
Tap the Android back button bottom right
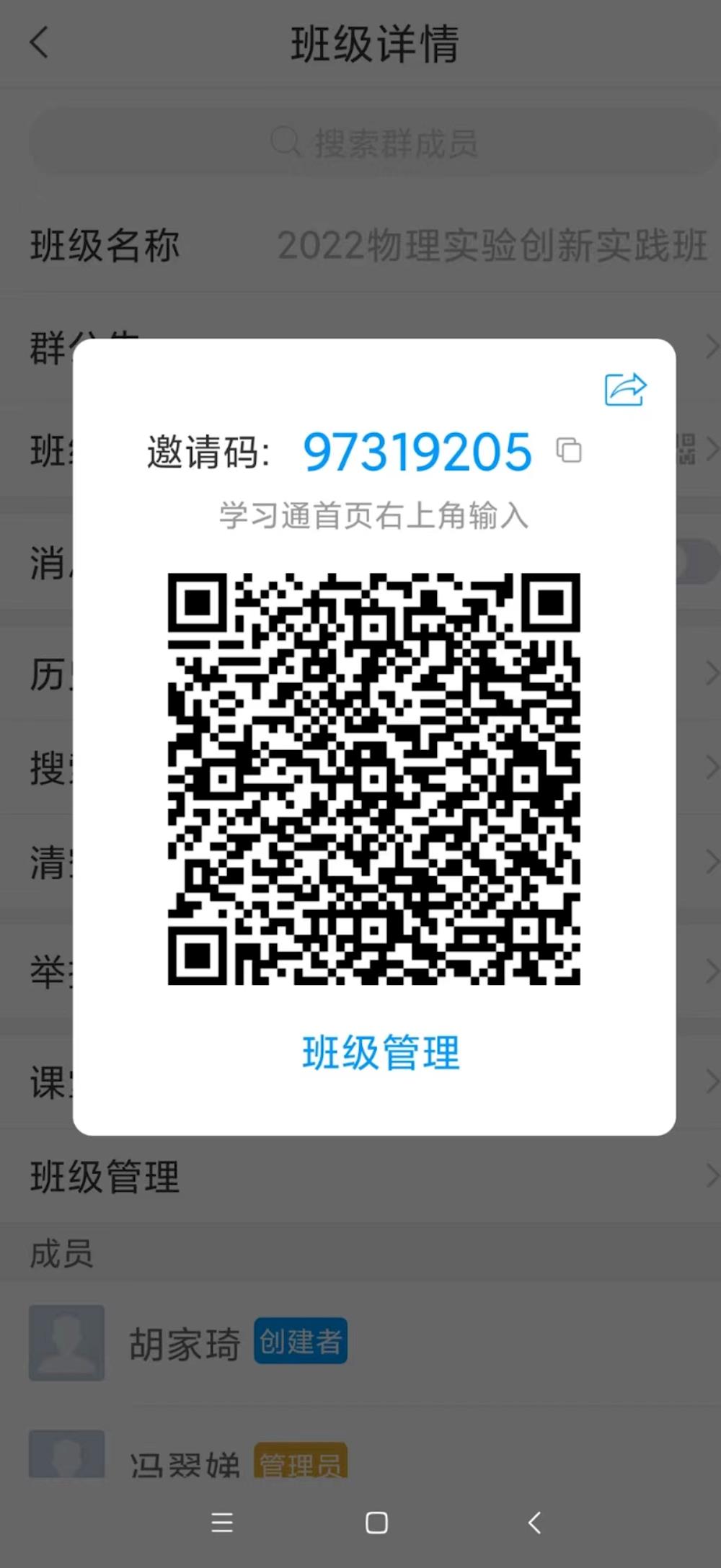pyautogui.click(x=534, y=1523)
